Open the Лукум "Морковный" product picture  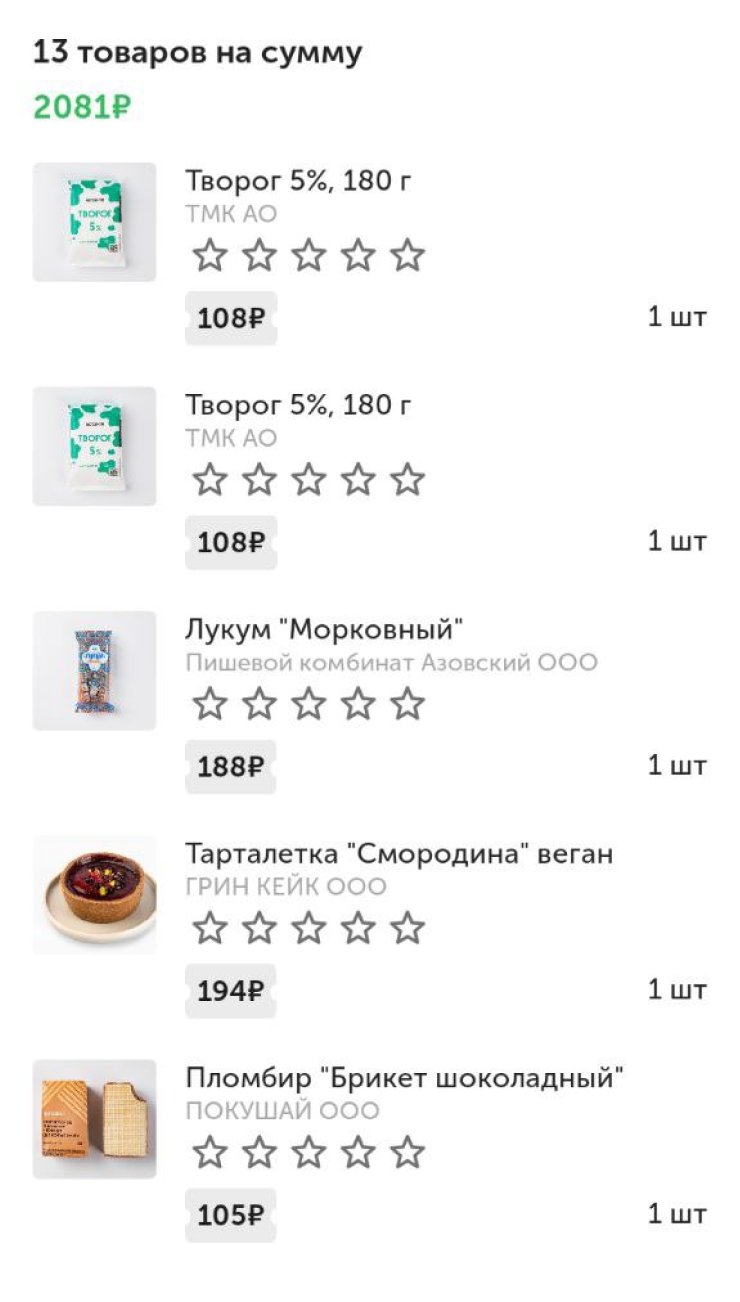coord(94,671)
